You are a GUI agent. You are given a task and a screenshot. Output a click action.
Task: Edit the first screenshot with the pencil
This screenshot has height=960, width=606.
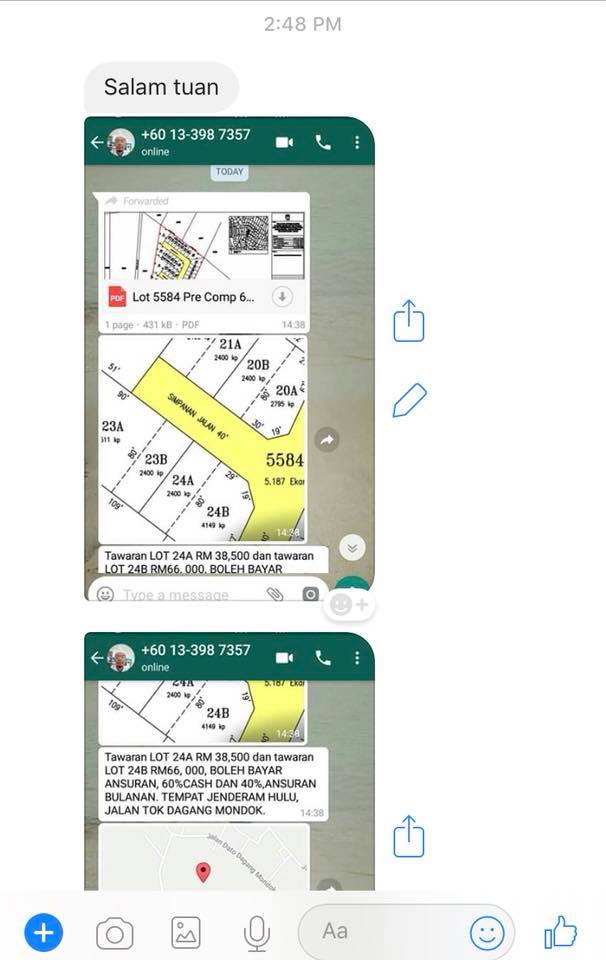[x=409, y=400]
